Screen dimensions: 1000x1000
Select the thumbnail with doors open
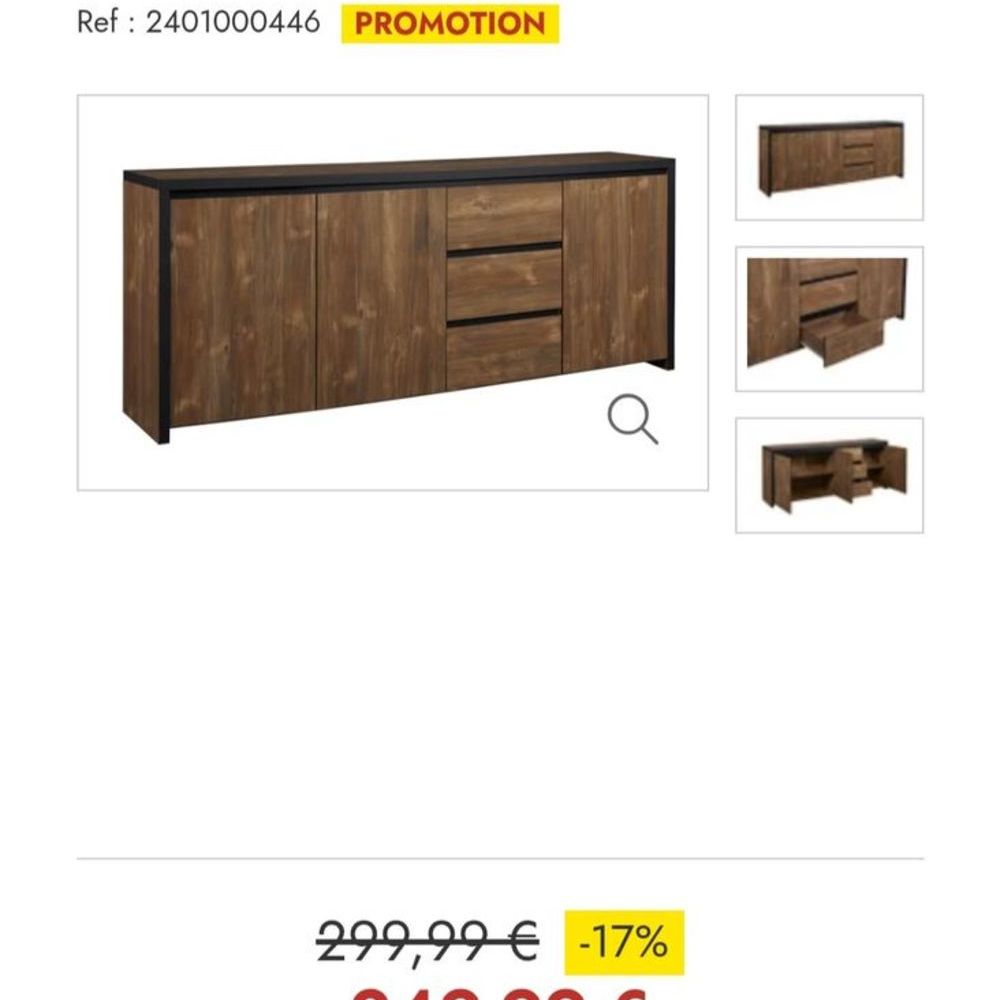tap(829, 475)
